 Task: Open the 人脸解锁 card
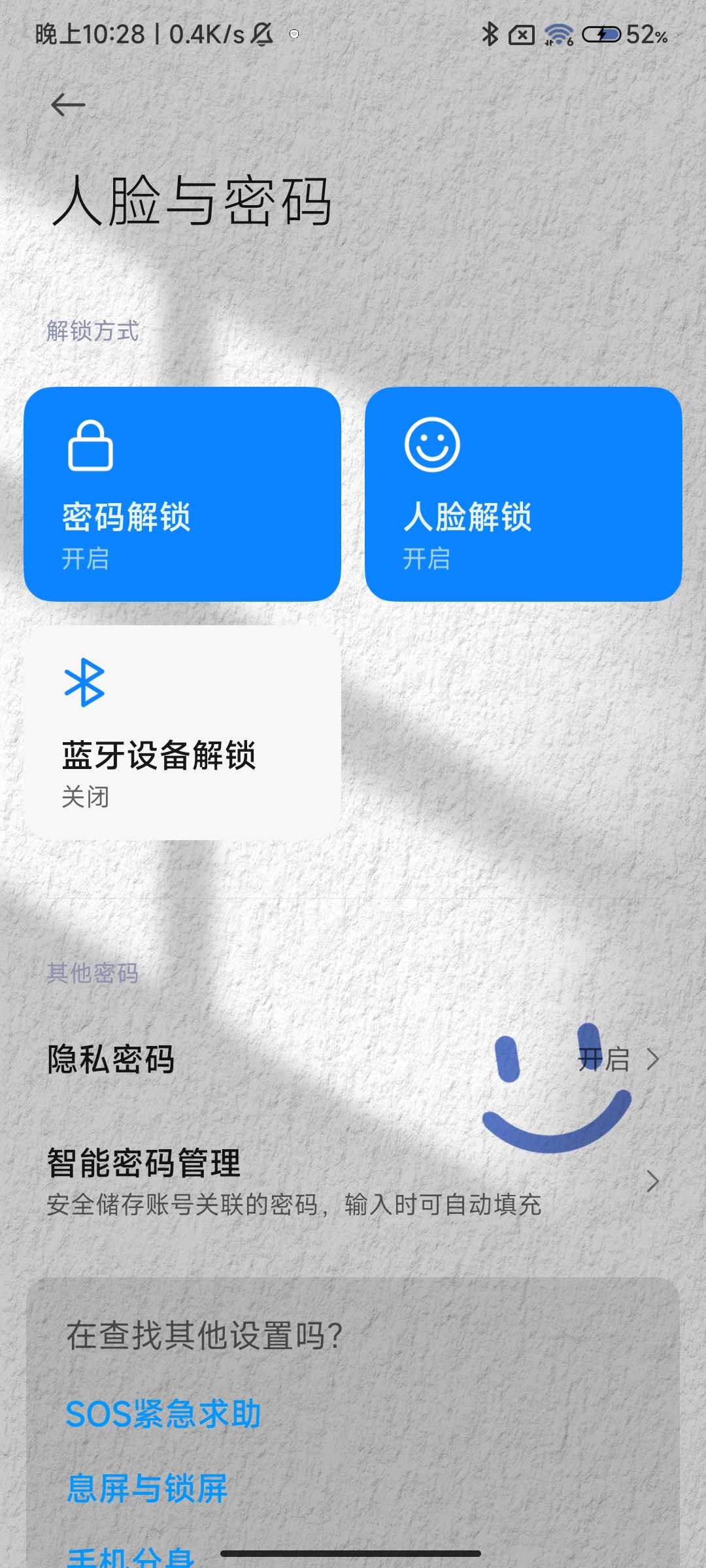tap(523, 494)
